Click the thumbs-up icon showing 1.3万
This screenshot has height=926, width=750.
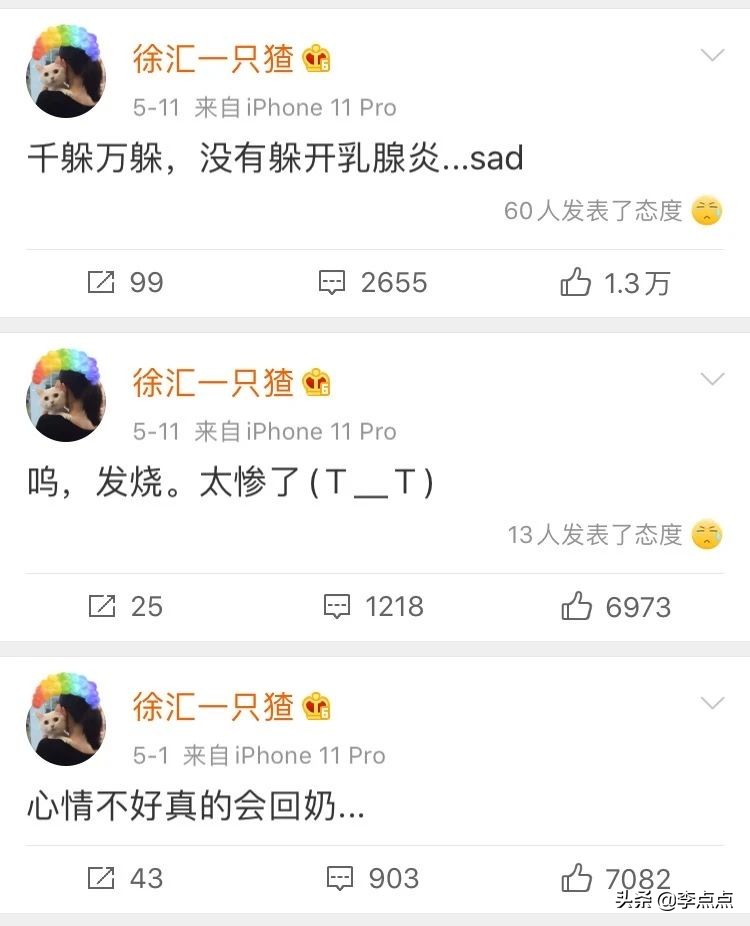click(x=577, y=282)
